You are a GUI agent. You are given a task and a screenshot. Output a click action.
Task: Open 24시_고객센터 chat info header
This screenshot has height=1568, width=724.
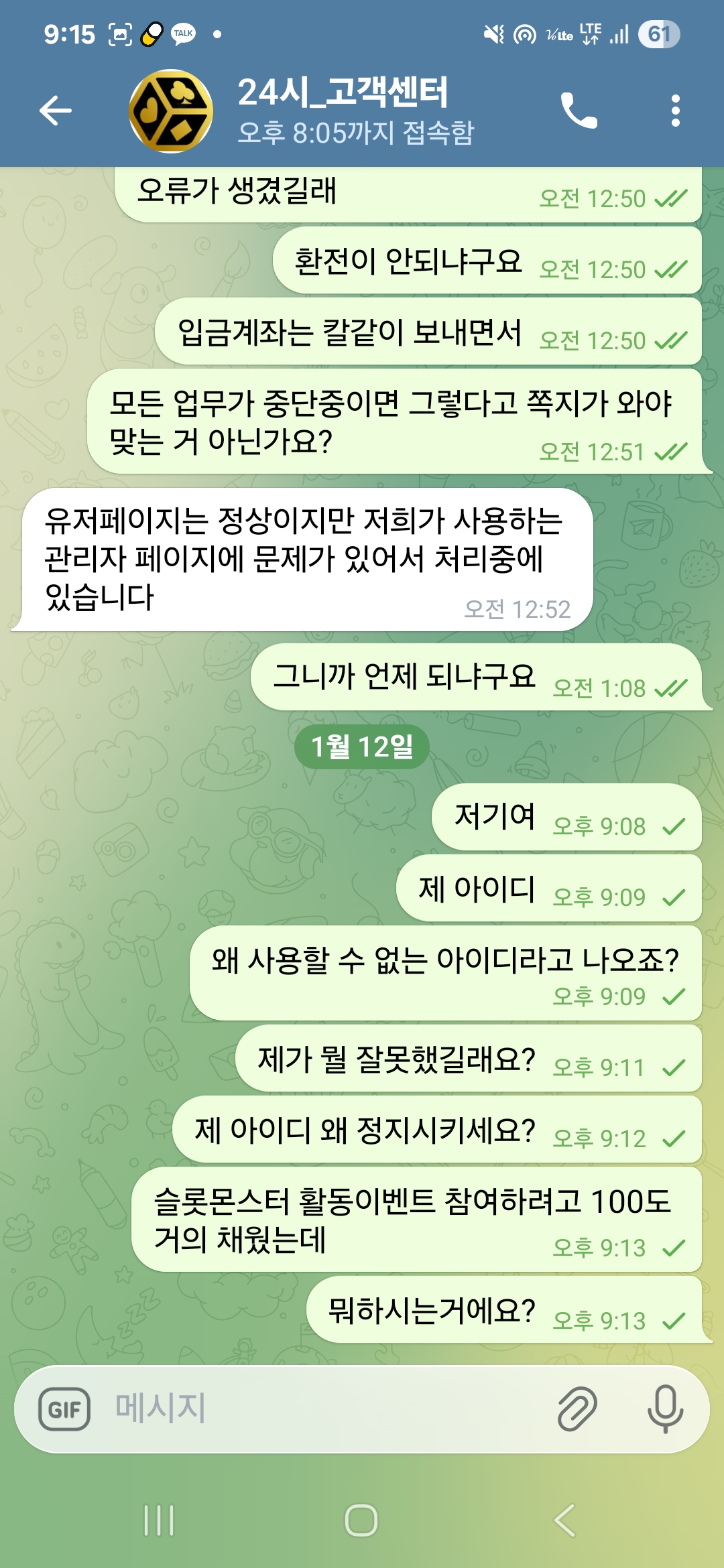click(355, 111)
